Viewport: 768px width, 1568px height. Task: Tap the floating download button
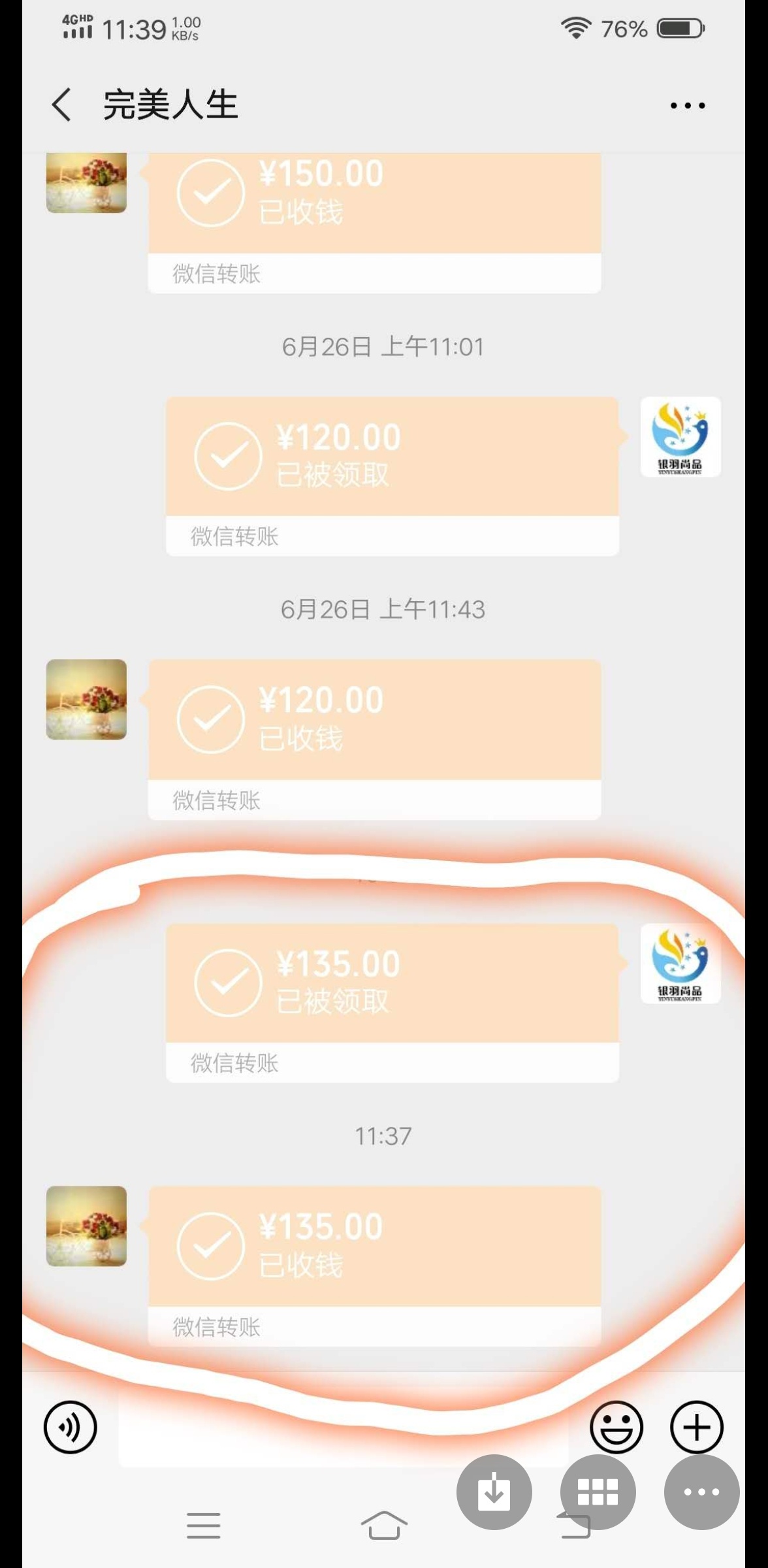494,1492
